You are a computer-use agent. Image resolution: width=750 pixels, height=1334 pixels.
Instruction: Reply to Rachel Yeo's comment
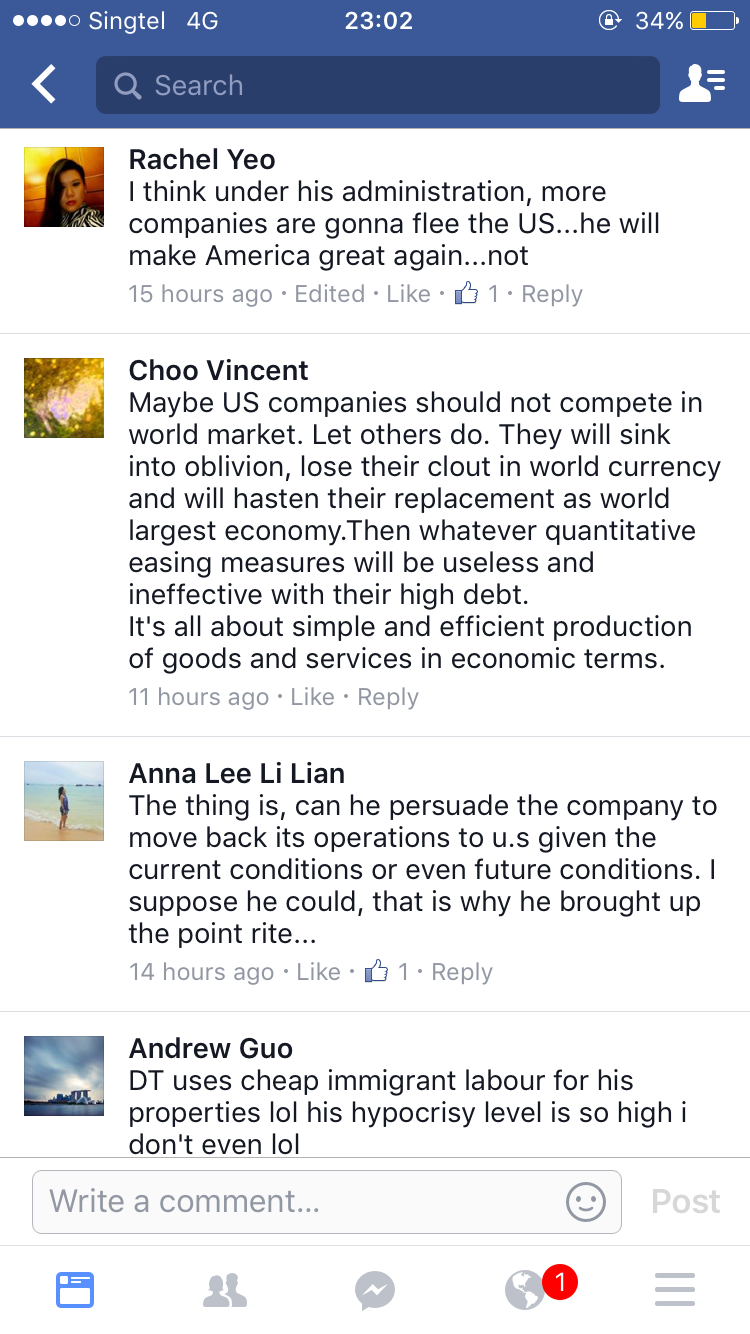[552, 294]
